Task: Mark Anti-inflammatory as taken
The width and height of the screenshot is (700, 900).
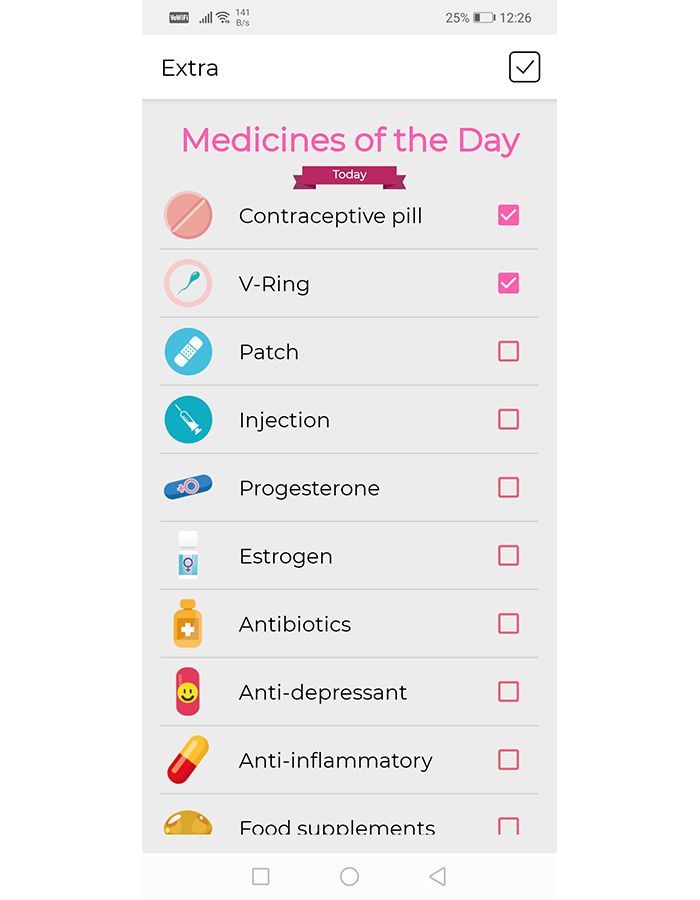Action: (508, 759)
